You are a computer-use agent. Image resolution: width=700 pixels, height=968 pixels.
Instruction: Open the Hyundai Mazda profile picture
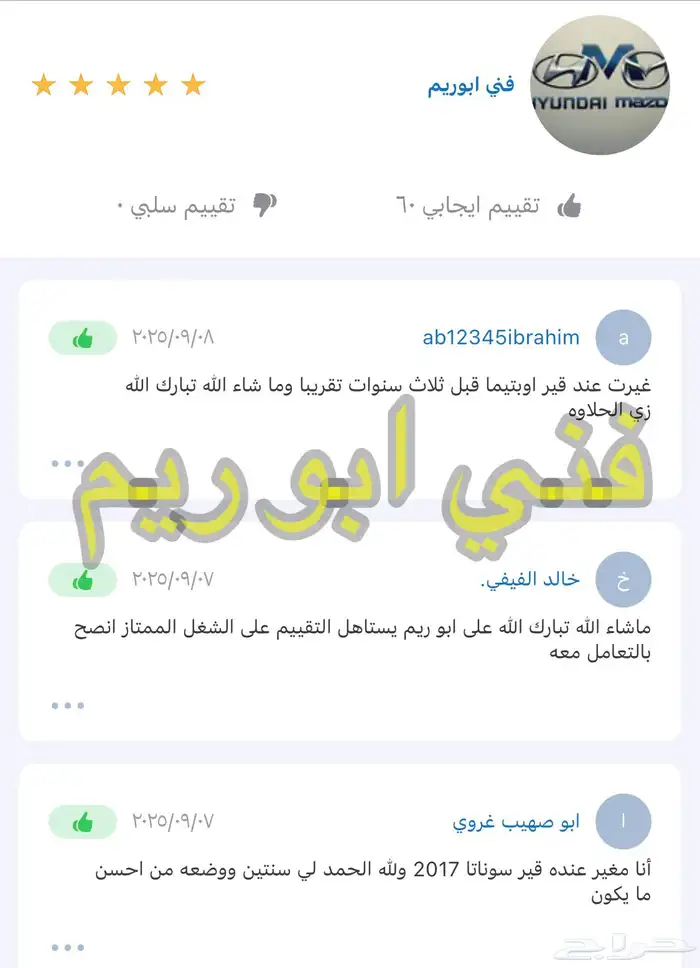click(598, 85)
